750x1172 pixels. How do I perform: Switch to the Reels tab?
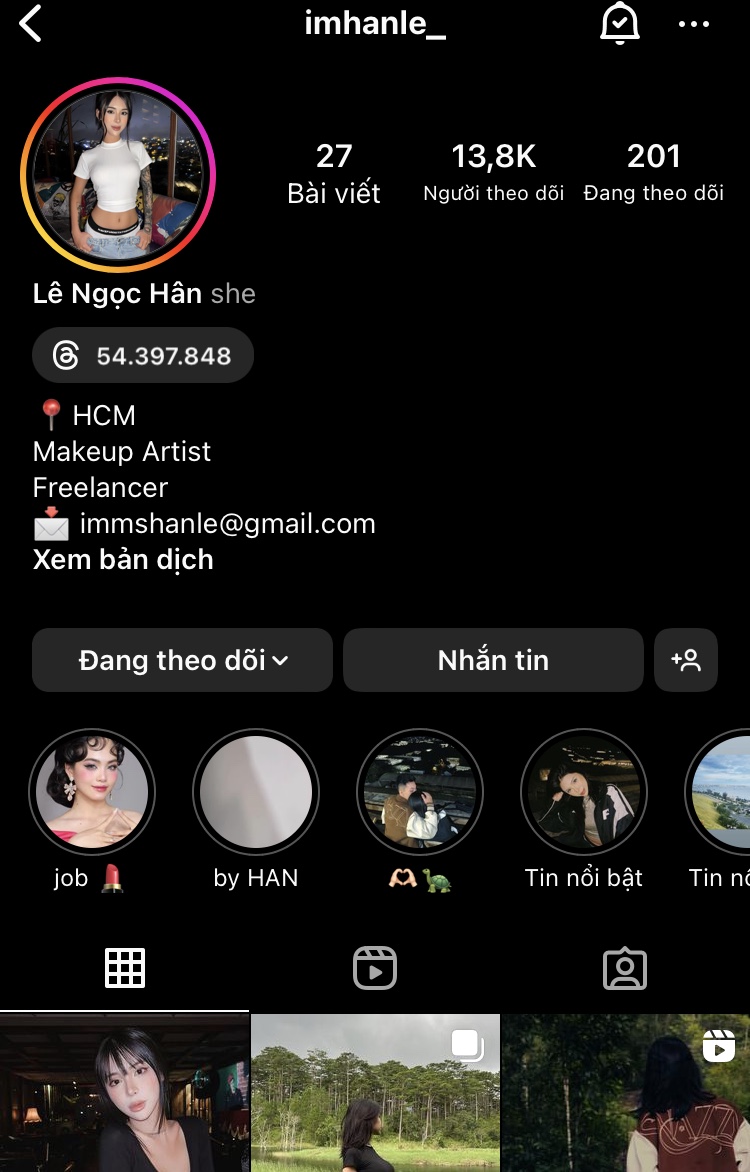(375, 968)
